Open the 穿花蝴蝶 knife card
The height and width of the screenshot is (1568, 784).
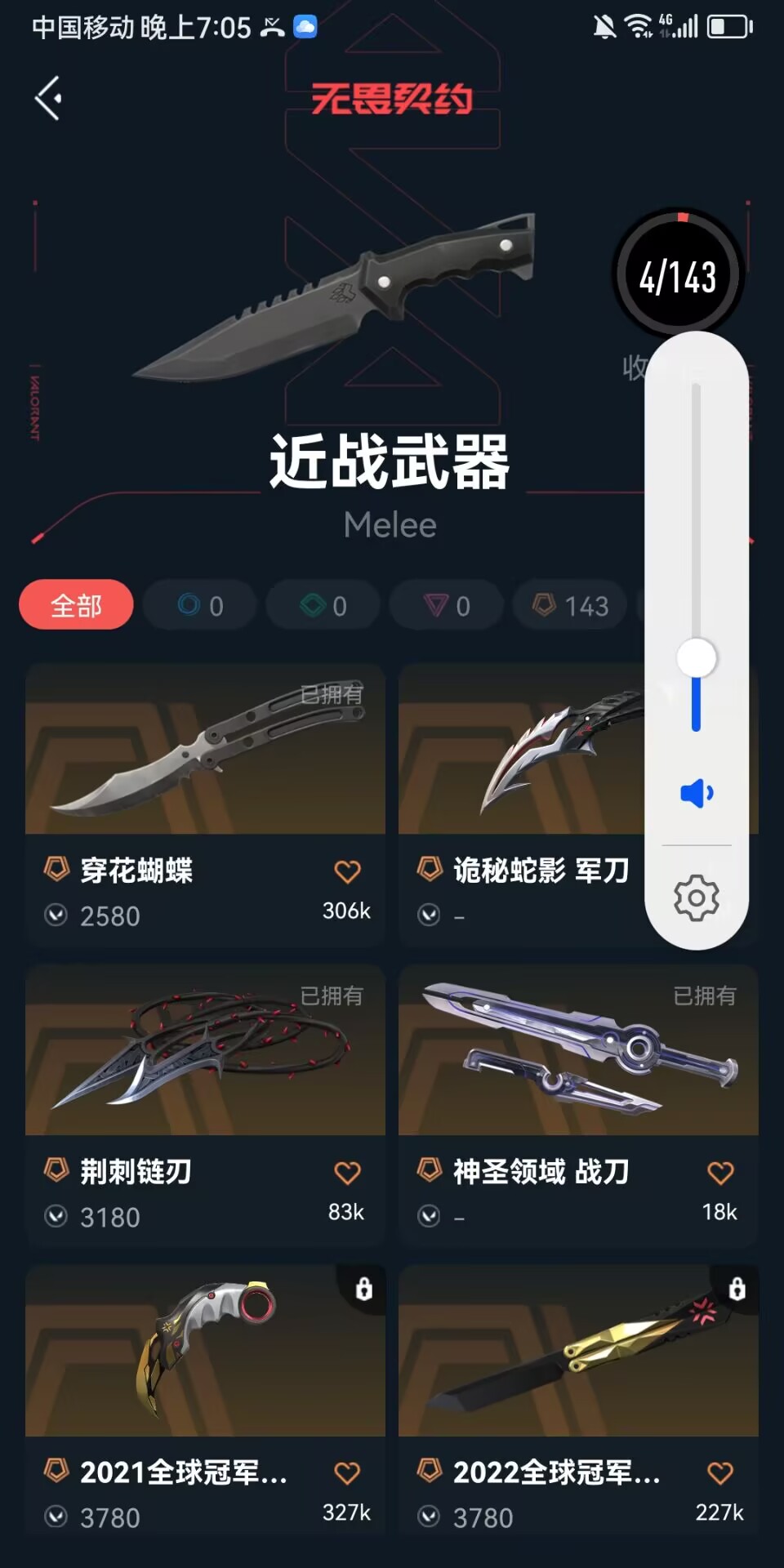205,751
